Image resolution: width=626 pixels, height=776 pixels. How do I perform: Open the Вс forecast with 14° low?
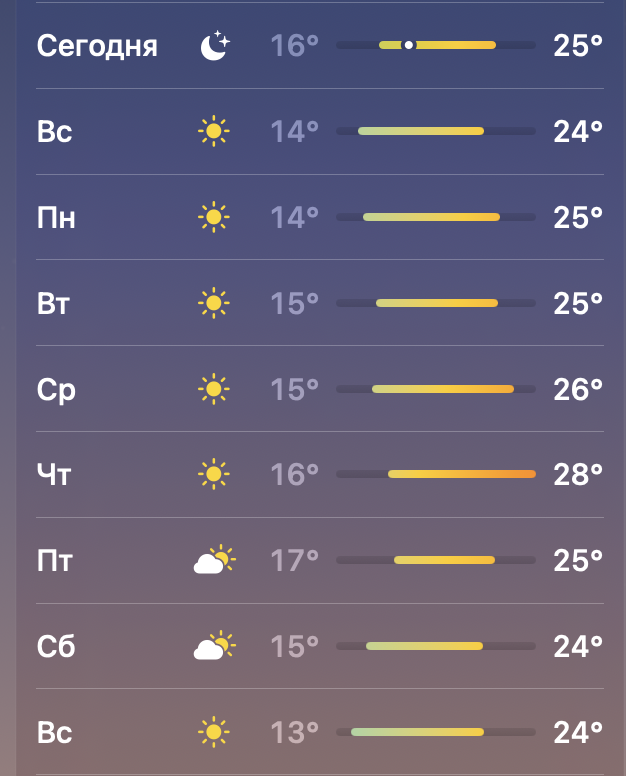pyautogui.click(x=320, y=131)
